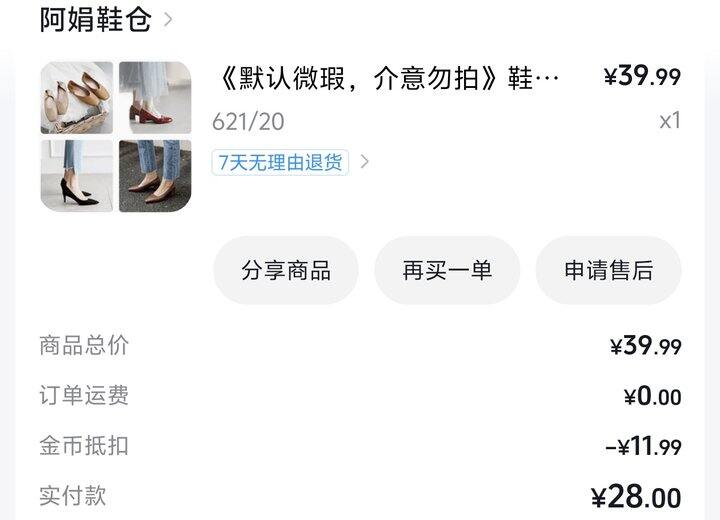Open the 阿娟鞋仓 store page

[x=106, y=20]
